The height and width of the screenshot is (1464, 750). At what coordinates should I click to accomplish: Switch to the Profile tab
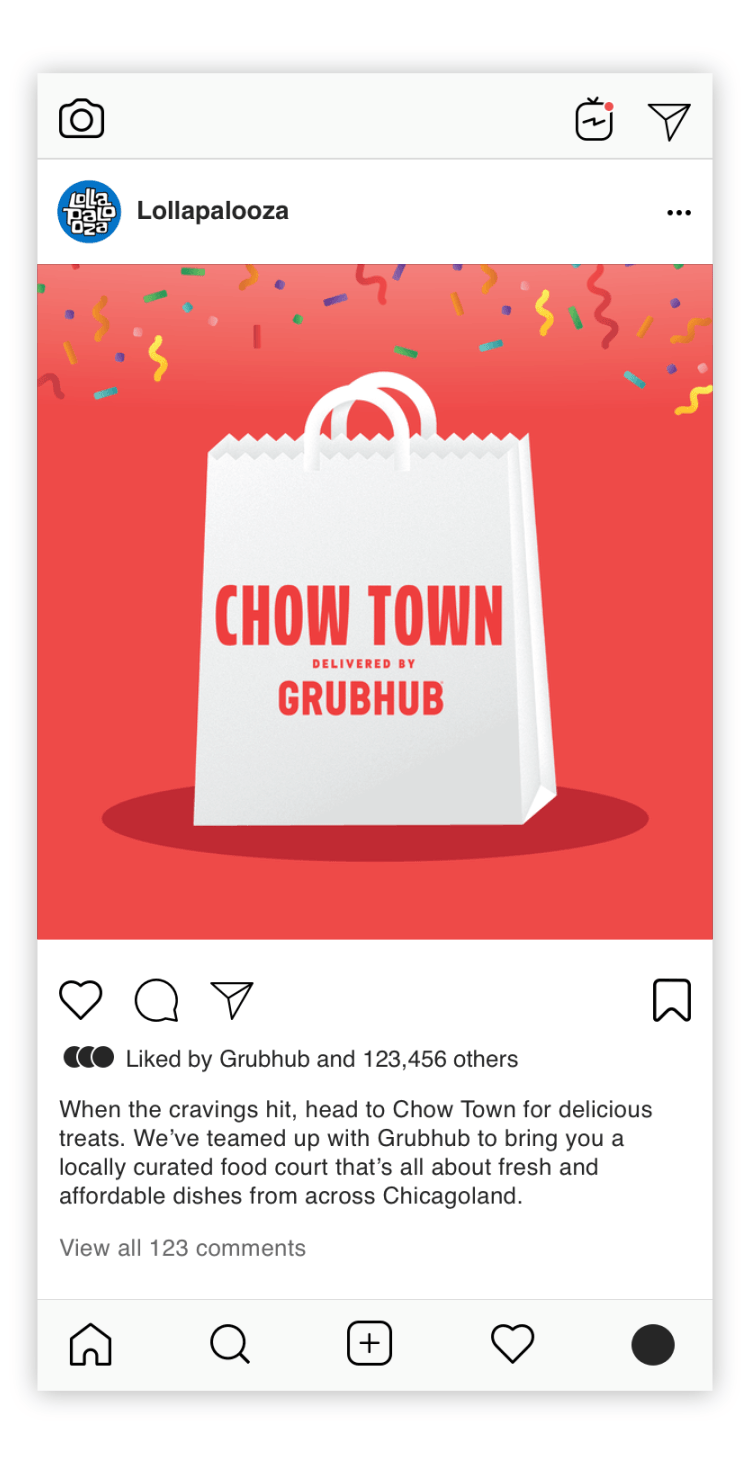click(653, 1345)
